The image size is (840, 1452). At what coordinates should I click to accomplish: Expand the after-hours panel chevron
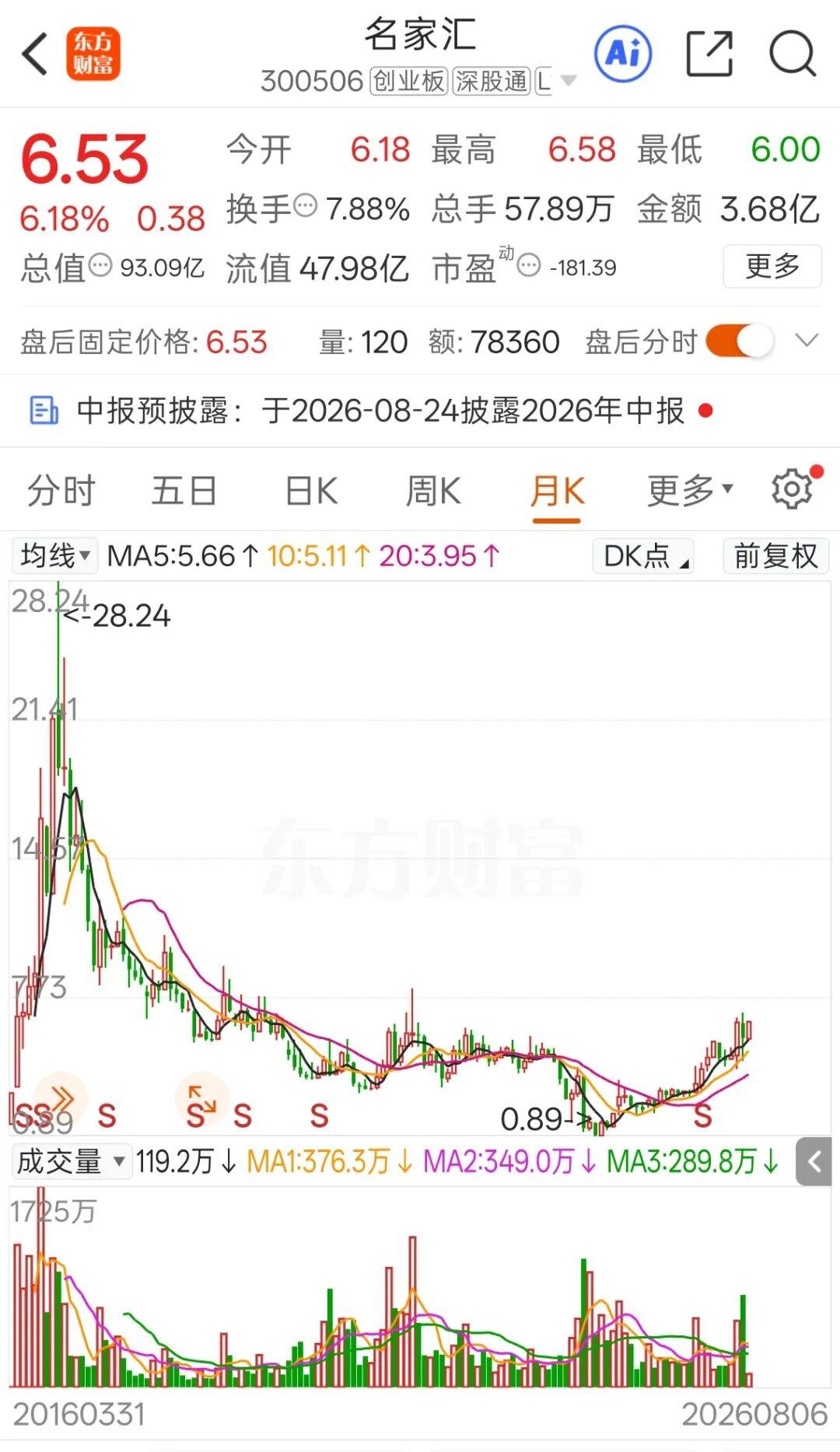tap(807, 341)
